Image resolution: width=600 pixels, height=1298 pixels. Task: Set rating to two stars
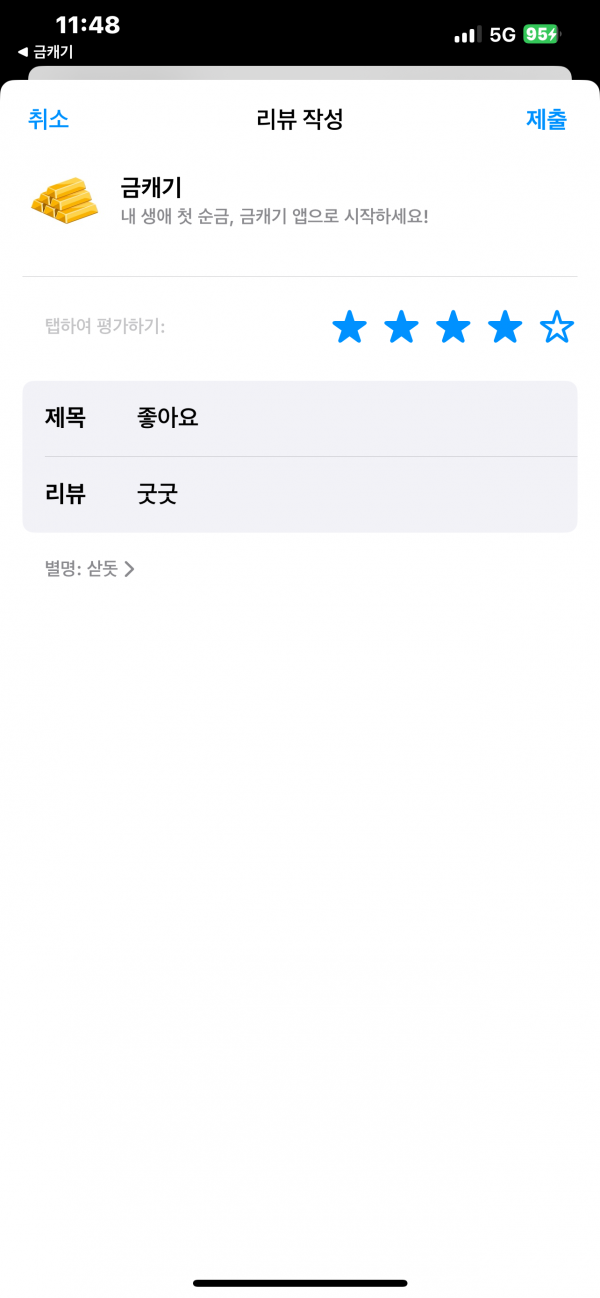click(401, 326)
